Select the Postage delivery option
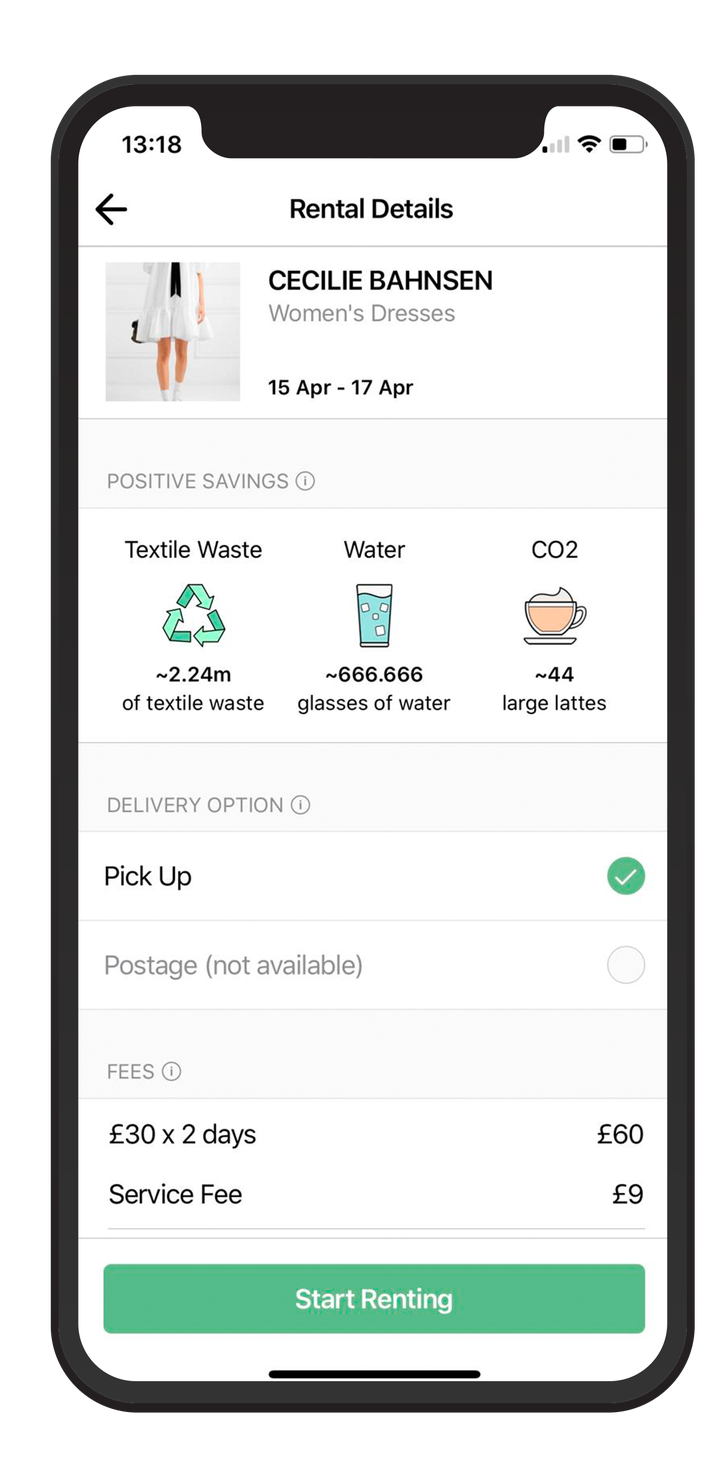 click(625, 965)
